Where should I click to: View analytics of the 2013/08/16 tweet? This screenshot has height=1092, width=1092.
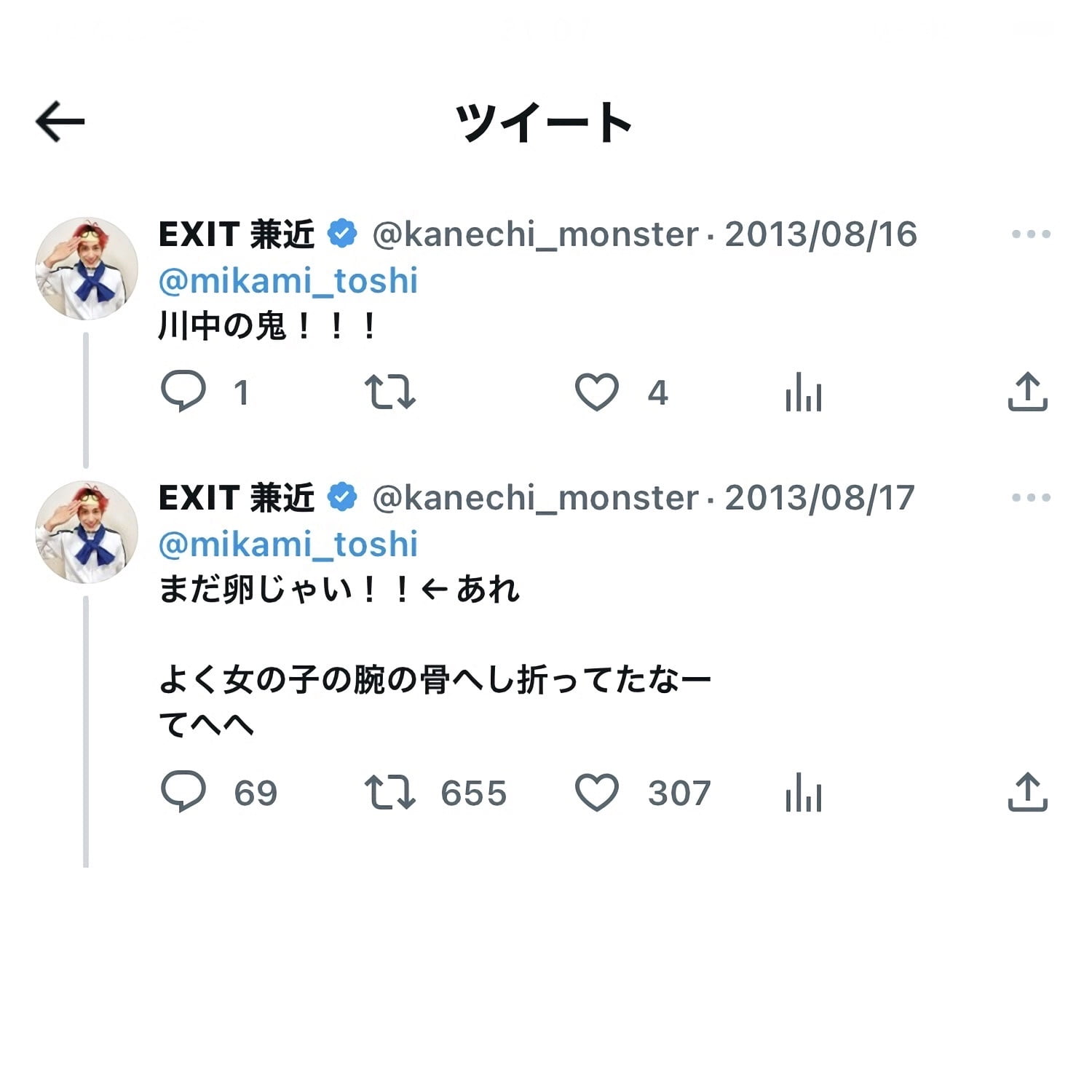point(804,393)
